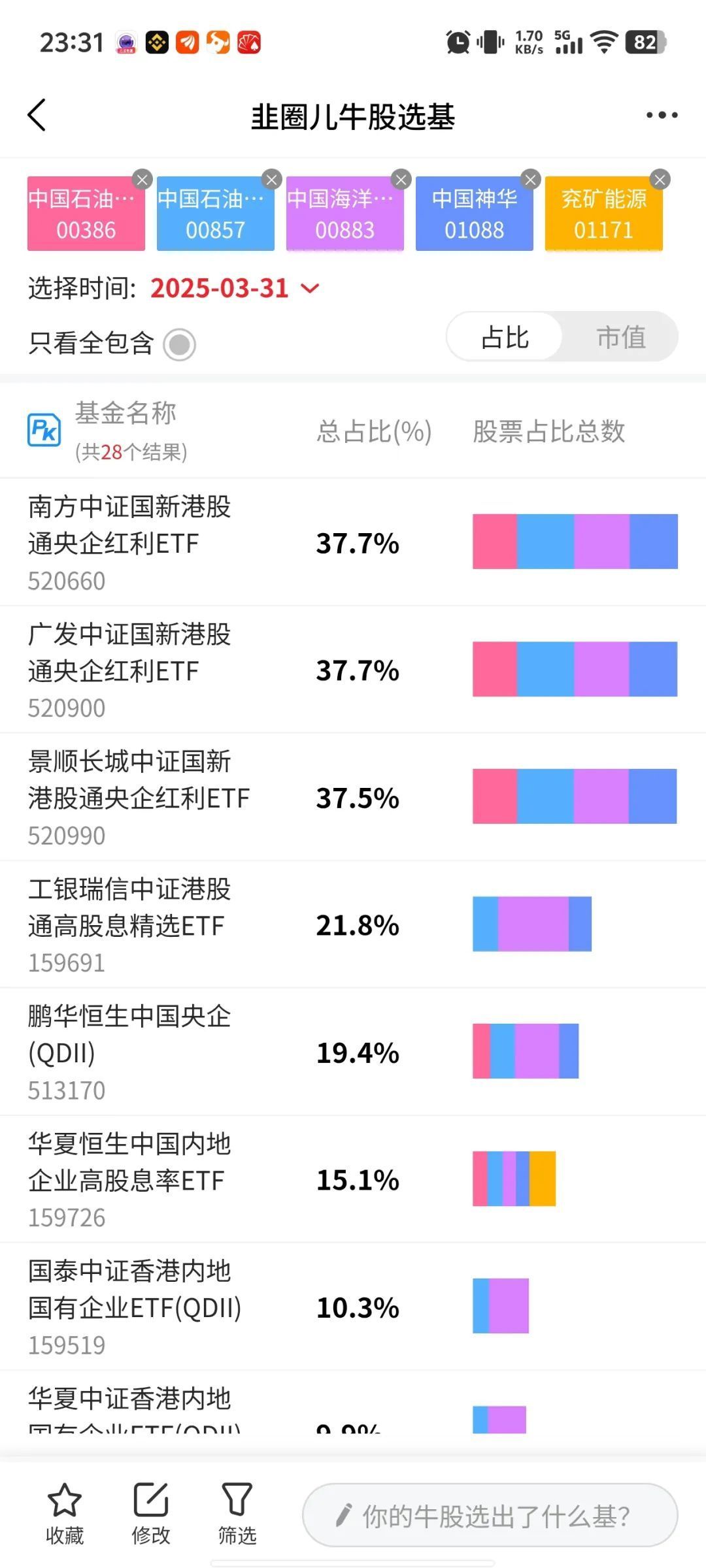Open the 筛选 filter

(x=237, y=1514)
